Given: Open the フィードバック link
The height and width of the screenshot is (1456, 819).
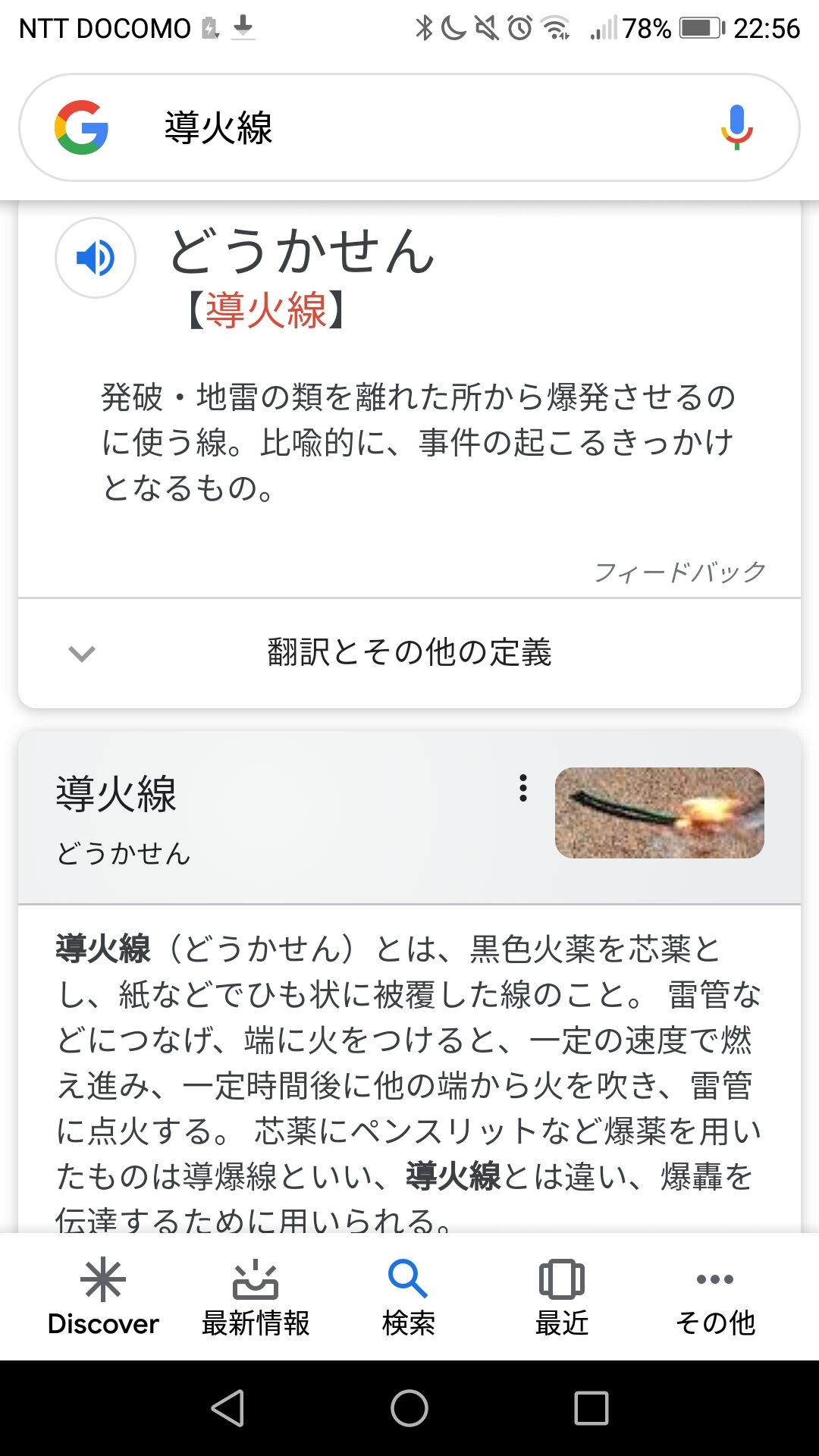Looking at the screenshot, I should pos(679,572).
